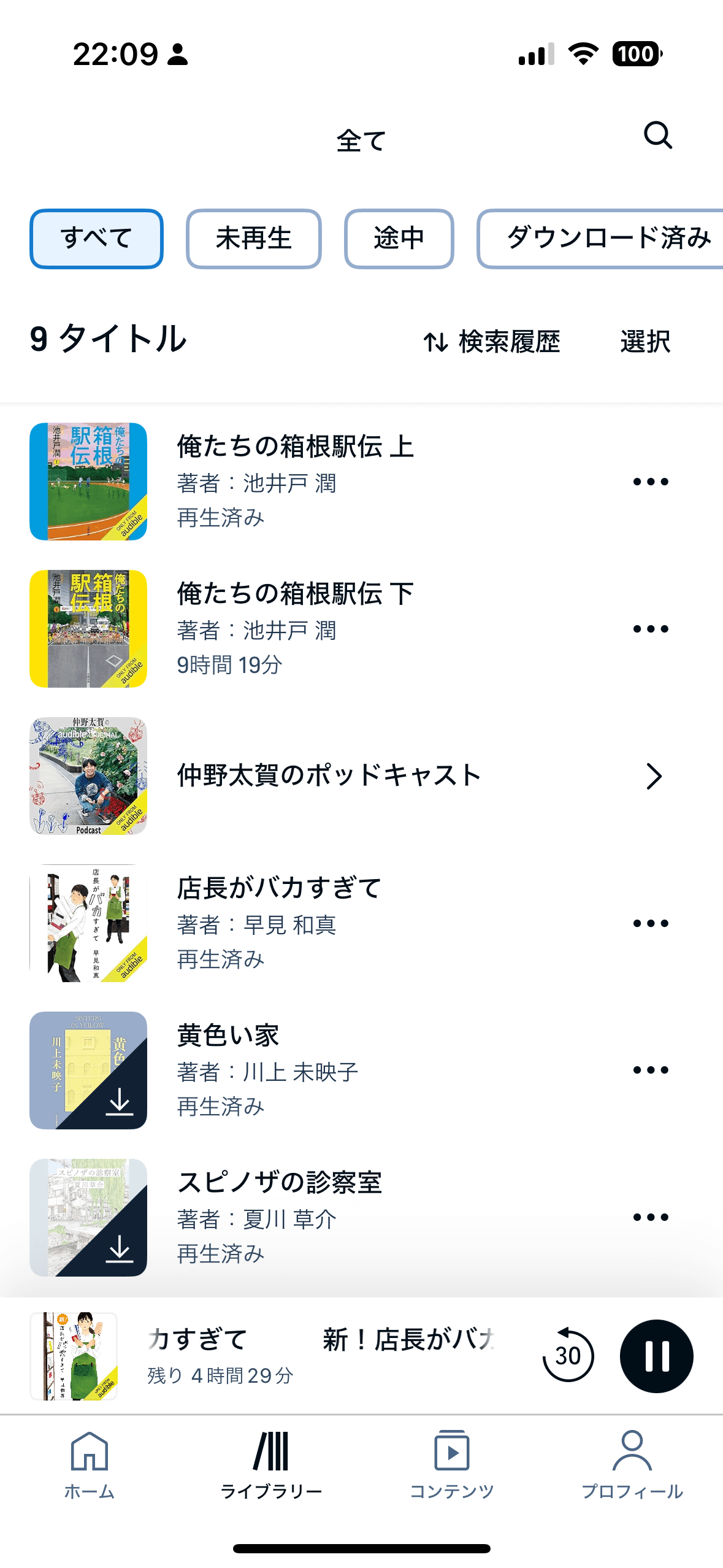The image size is (723, 1568).
Task: Enable the ダウンロード済み filter
Action: [608, 239]
